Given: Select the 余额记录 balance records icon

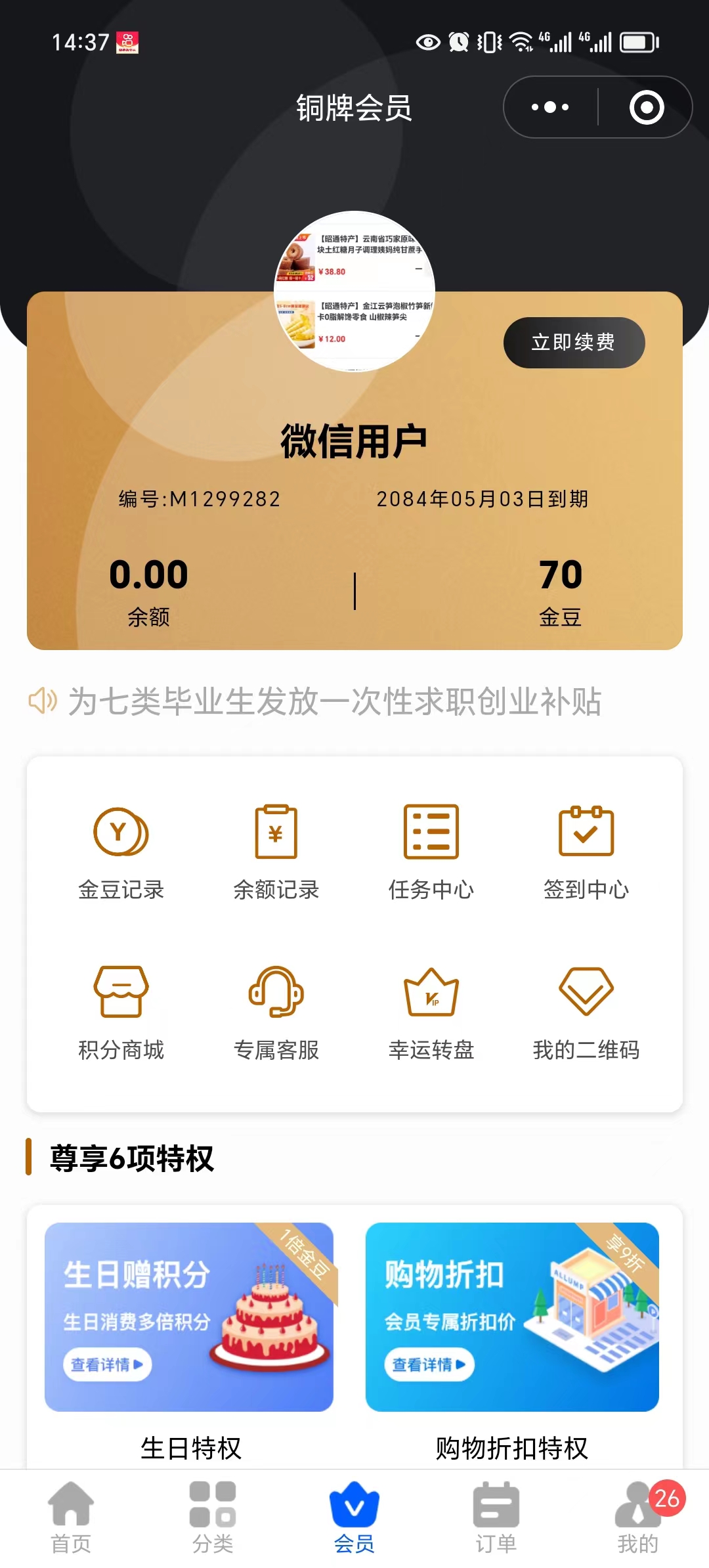Looking at the screenshot, I should coord(276,847).
